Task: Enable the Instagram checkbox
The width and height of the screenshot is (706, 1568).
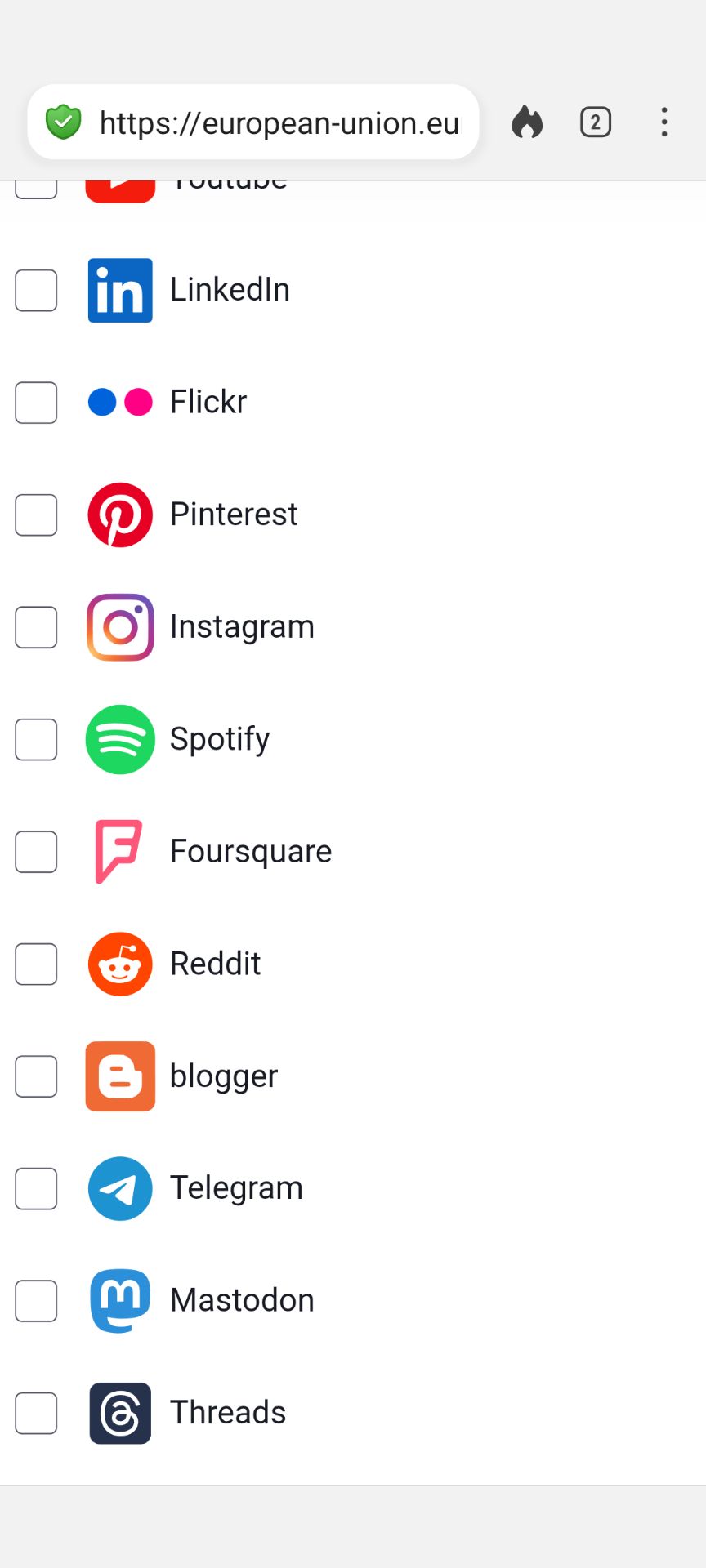Action: point(35,627)
